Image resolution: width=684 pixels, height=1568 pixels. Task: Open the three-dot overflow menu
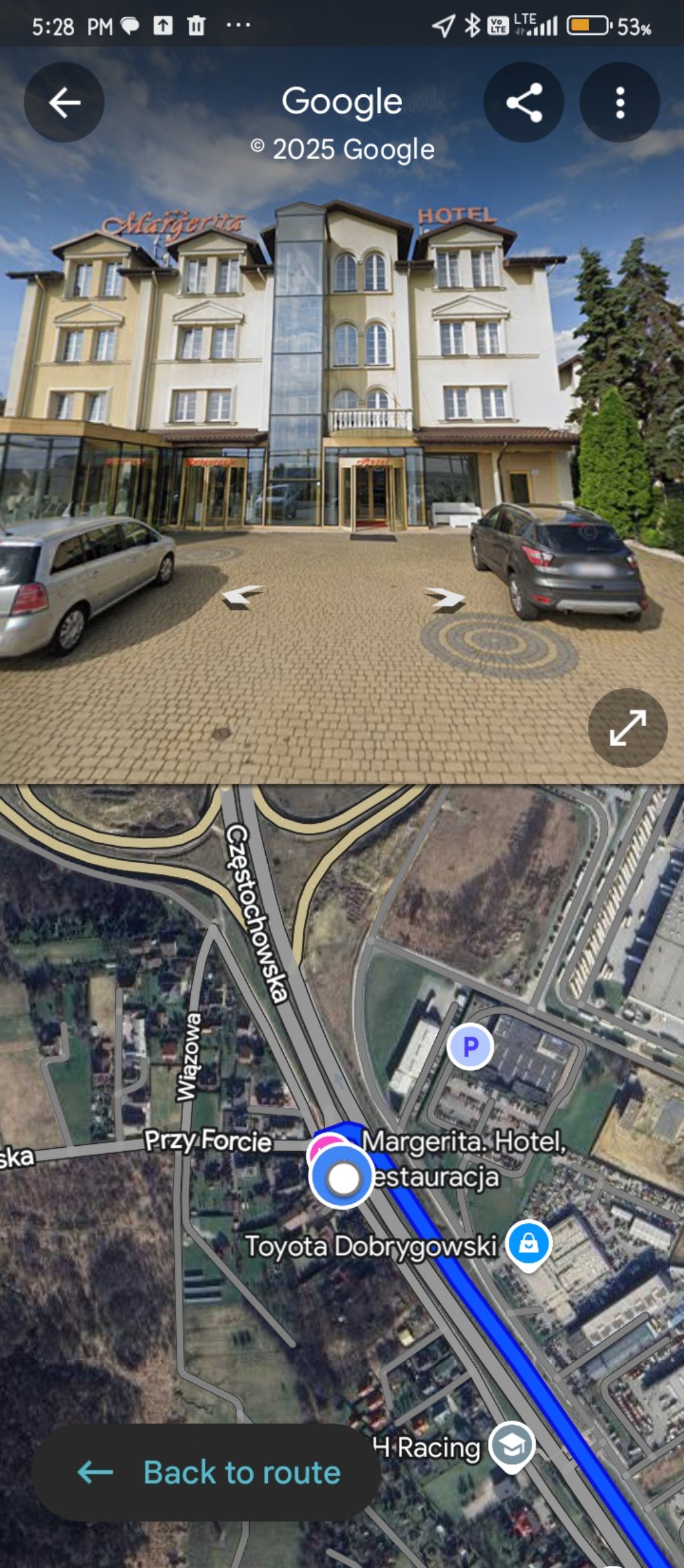click(619, 102)
